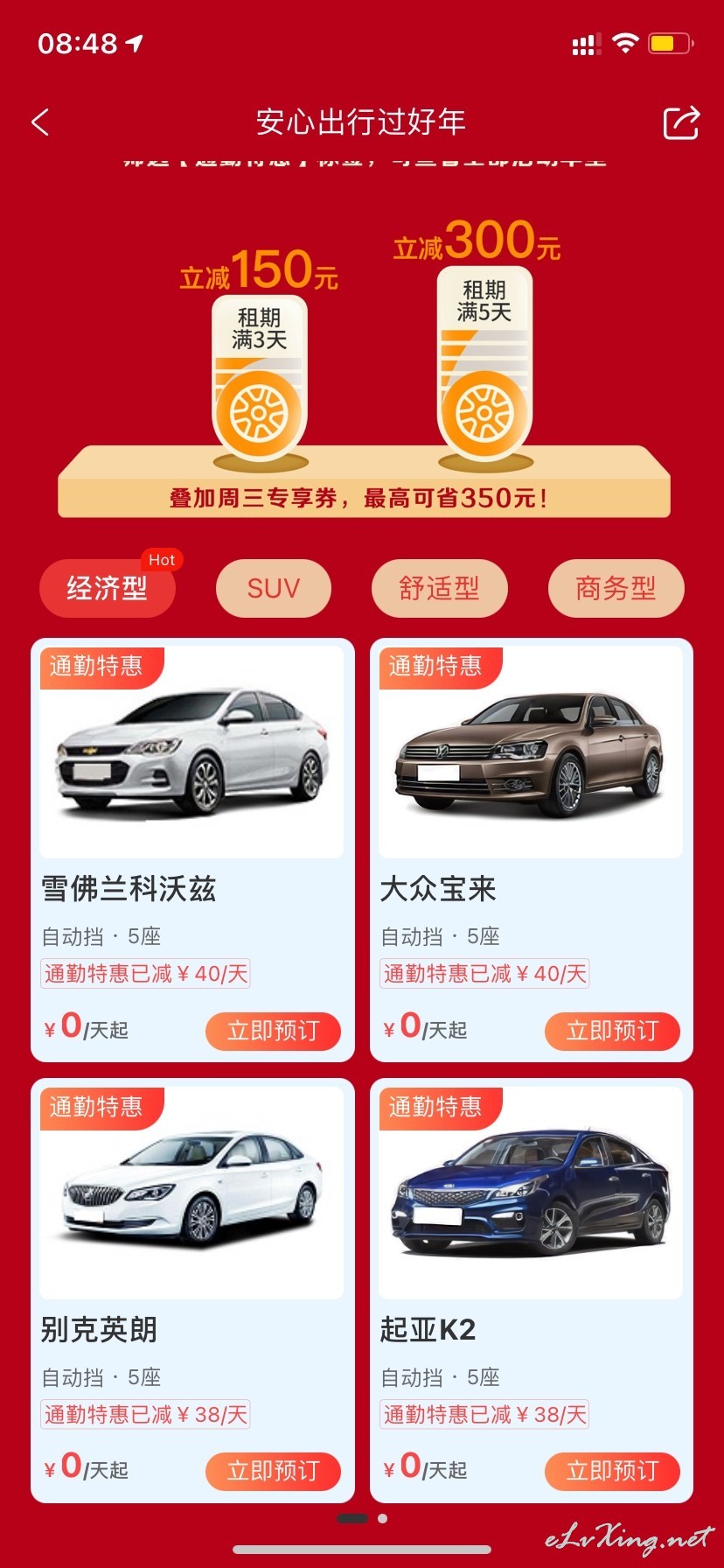Reserve the 别克英朗 now
724x1568 pixels.
[x=273, y=1471]
